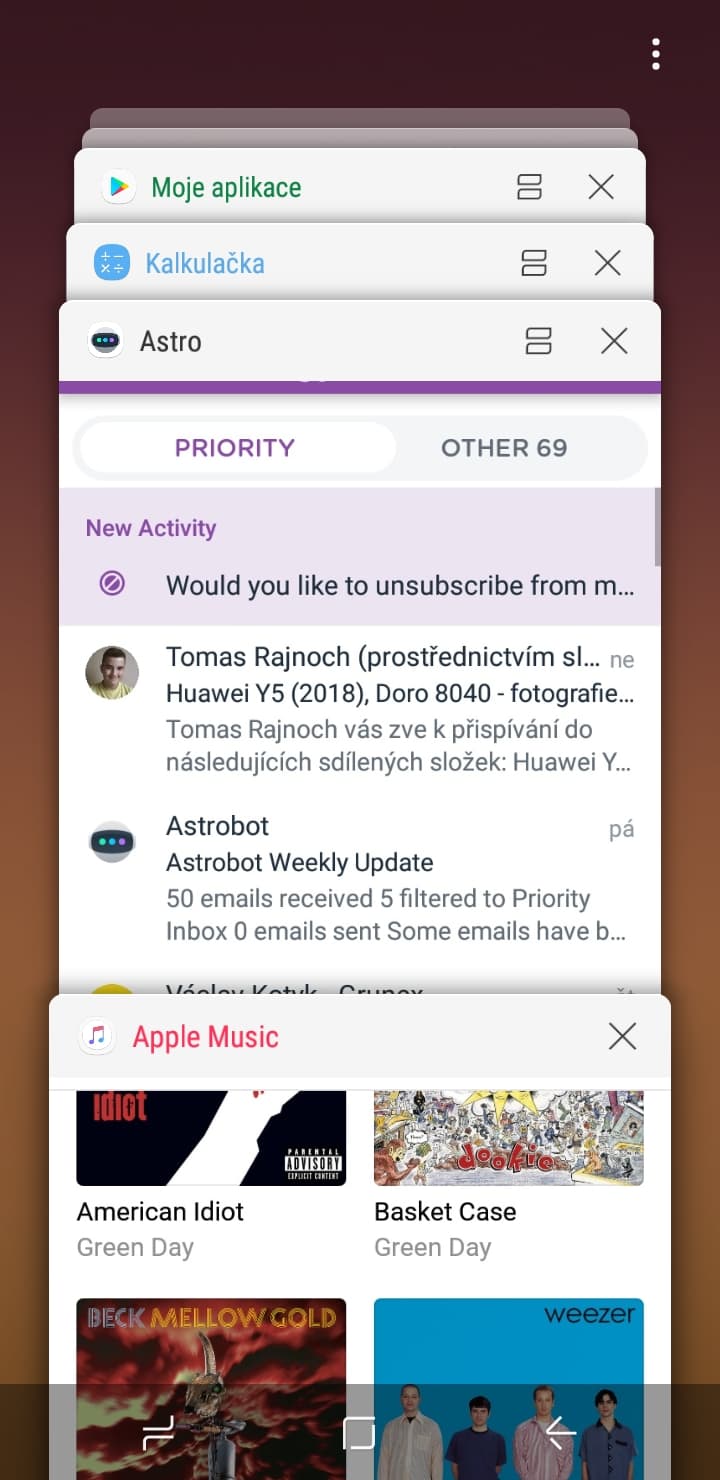Open Moje aplikace in split screen

529,187
